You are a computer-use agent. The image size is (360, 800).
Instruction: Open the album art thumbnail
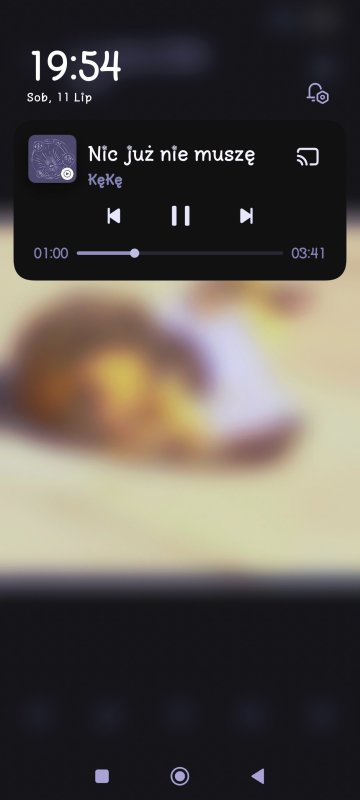pos(52,159)
